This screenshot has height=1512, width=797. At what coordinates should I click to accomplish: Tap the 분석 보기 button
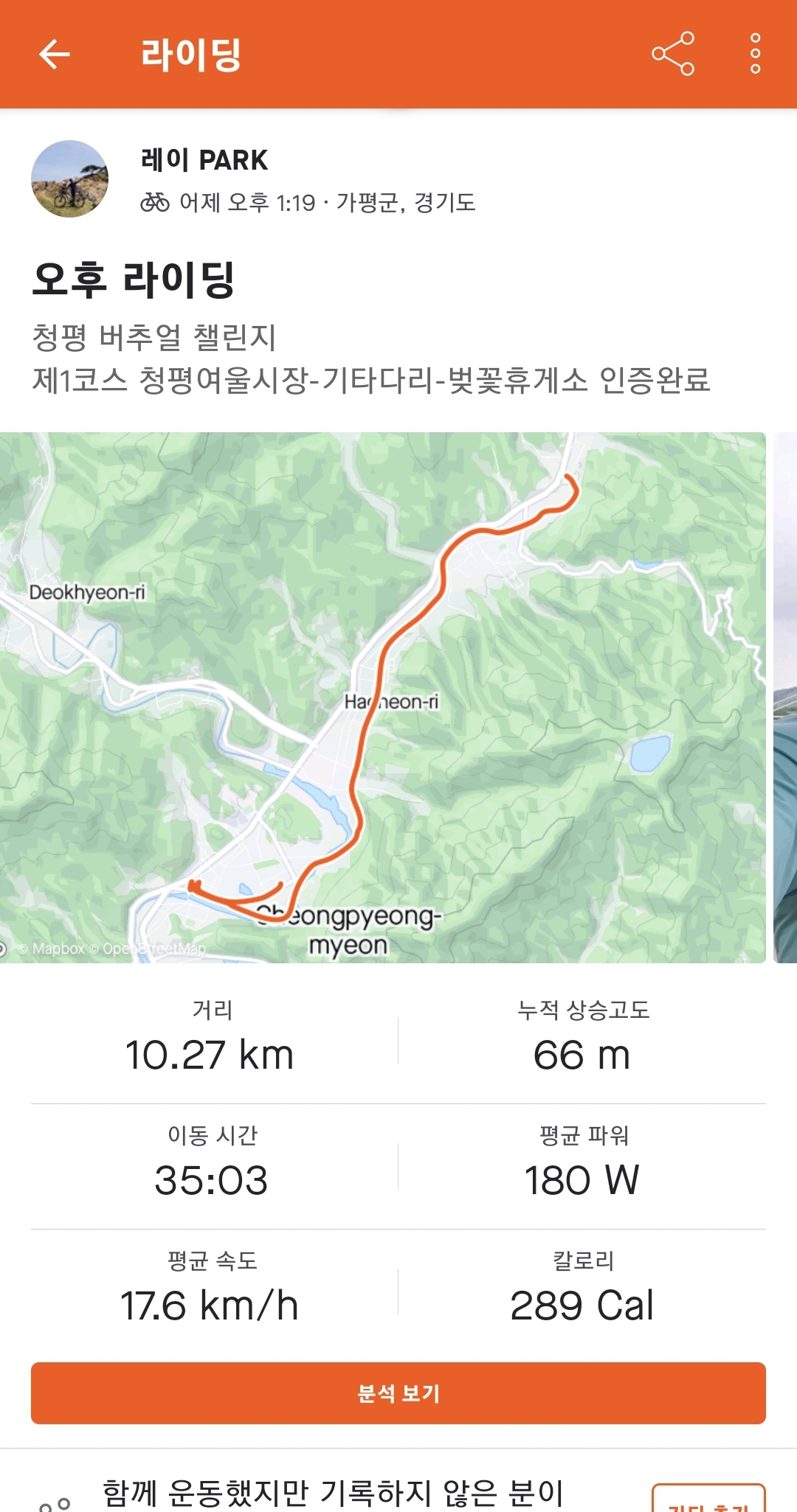(398, 1393)
